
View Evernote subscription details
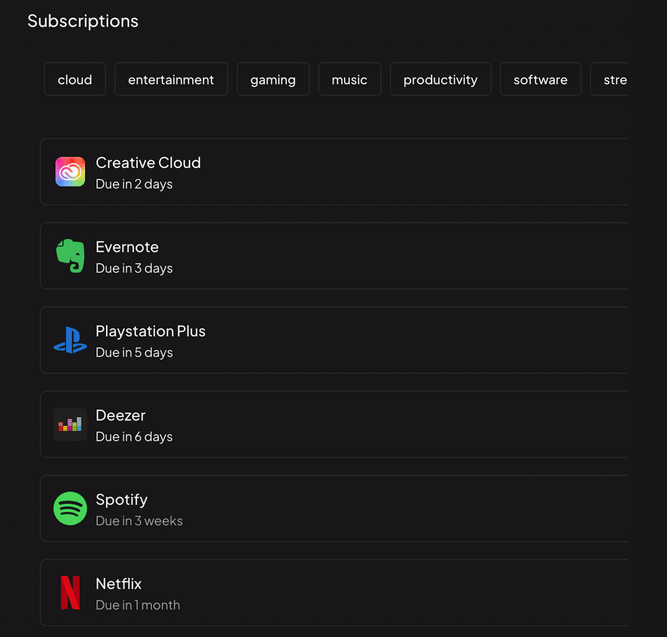point(334,256)
